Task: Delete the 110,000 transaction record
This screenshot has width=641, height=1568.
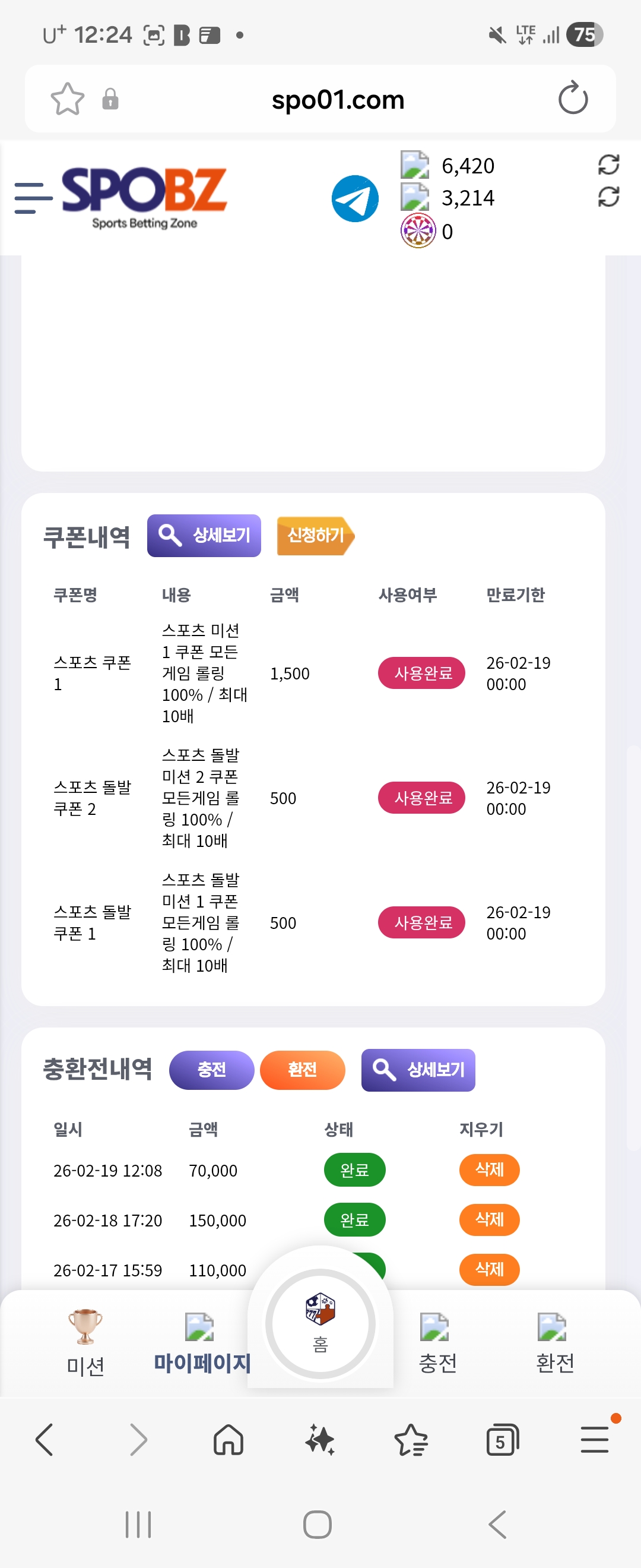Action: [489, 1269]
